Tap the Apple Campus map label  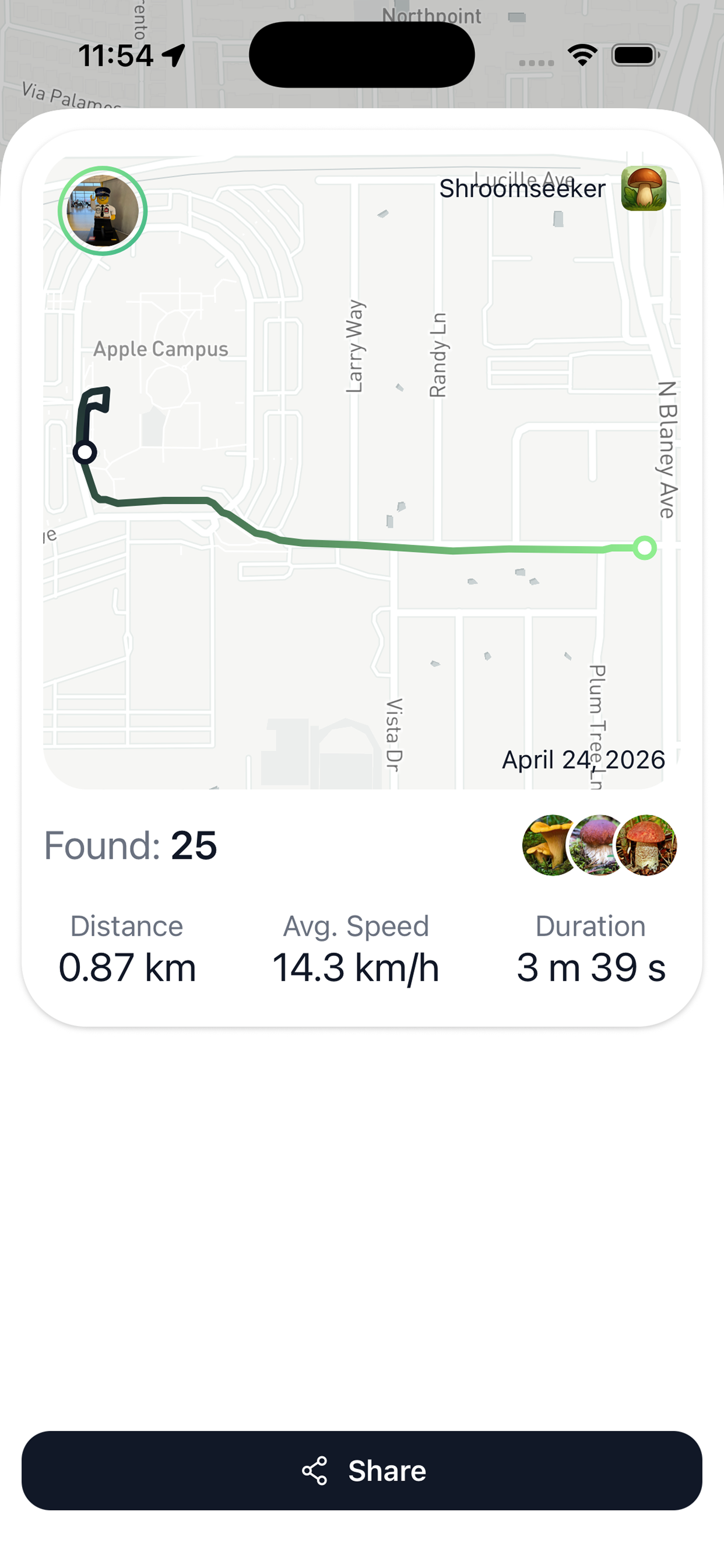tap(161, 349)
